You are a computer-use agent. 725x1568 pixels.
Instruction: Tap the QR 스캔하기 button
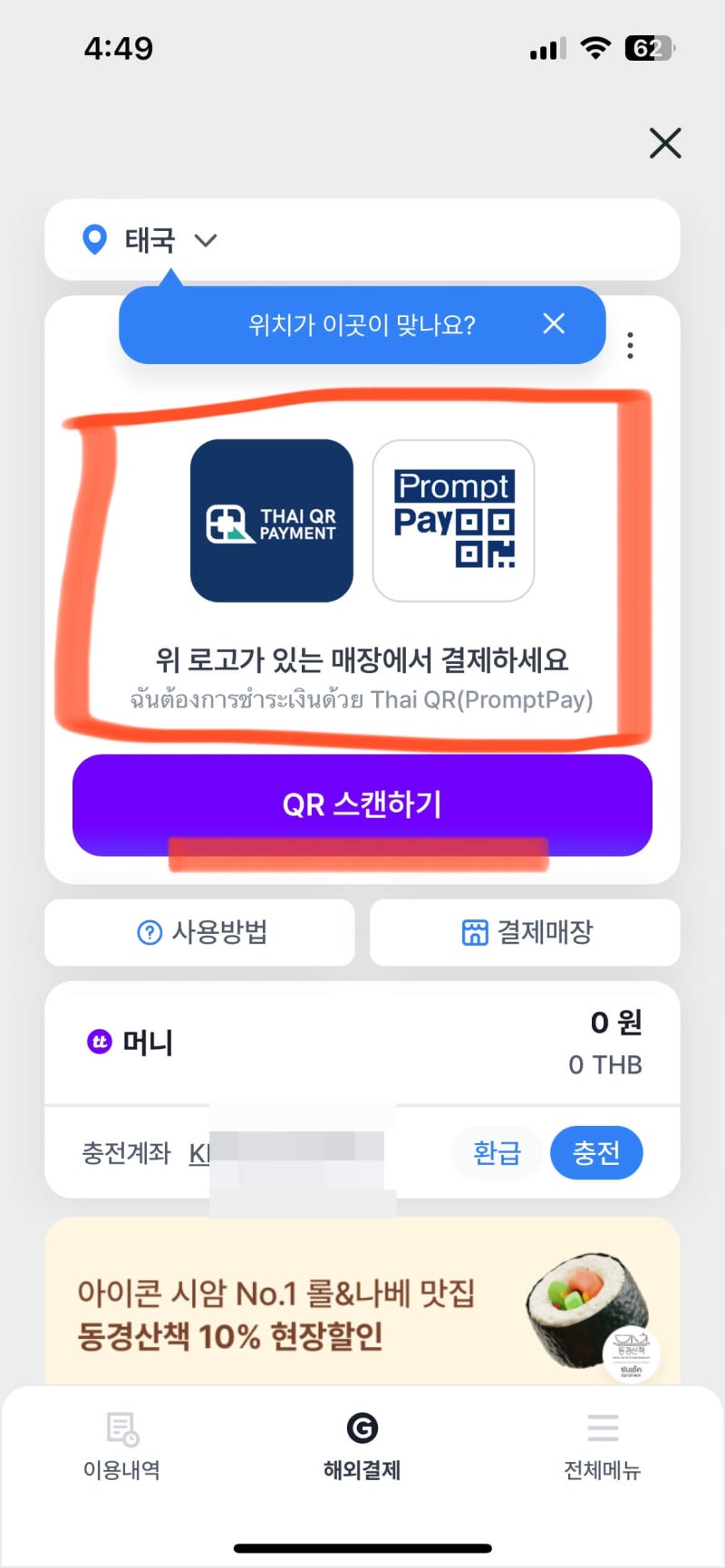pos(362,805)
